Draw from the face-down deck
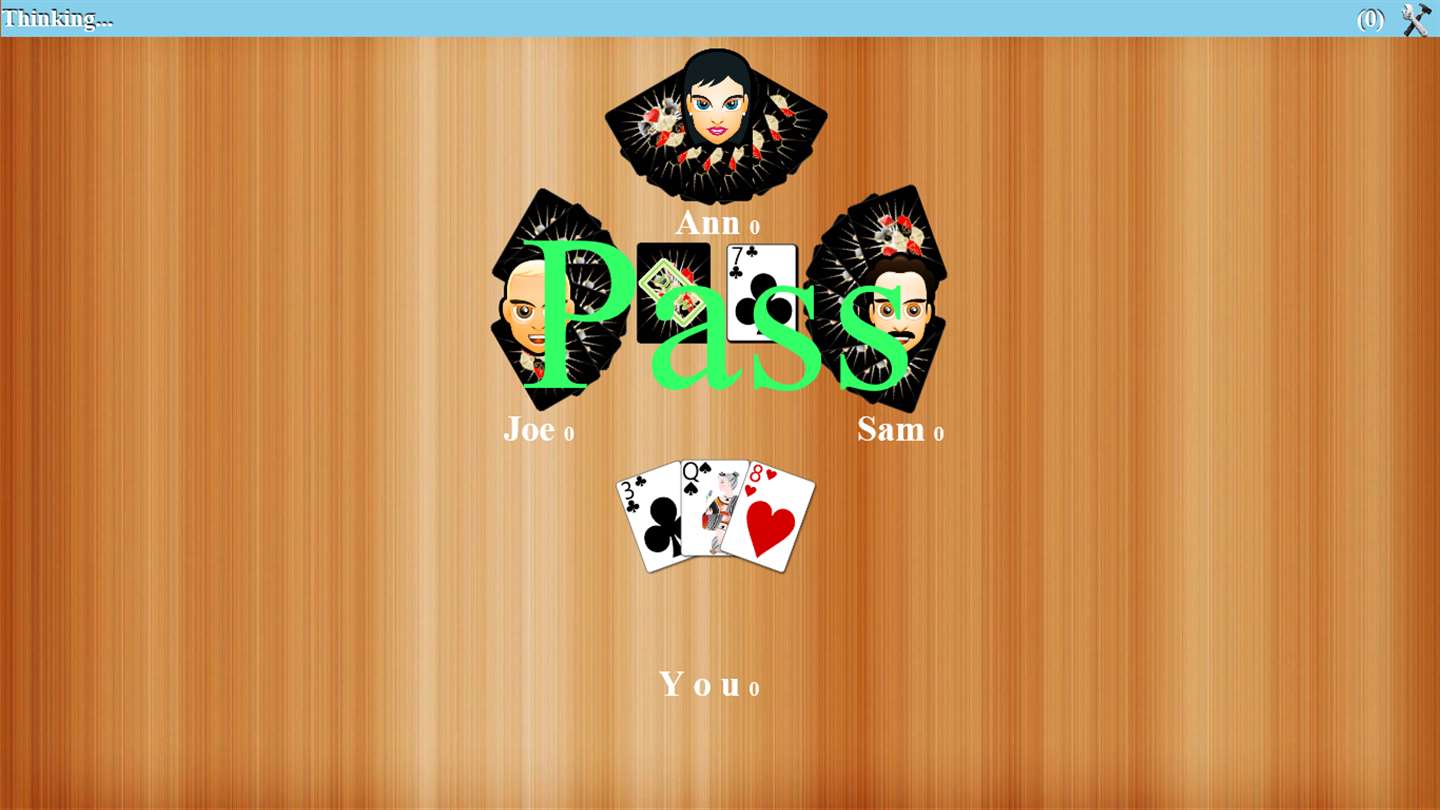Screen dimensions: 1440x810 673,293
